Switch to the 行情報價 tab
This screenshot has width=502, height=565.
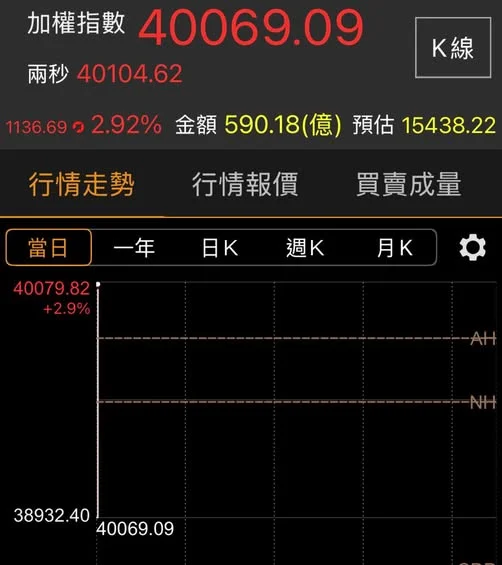pos(245,184)
